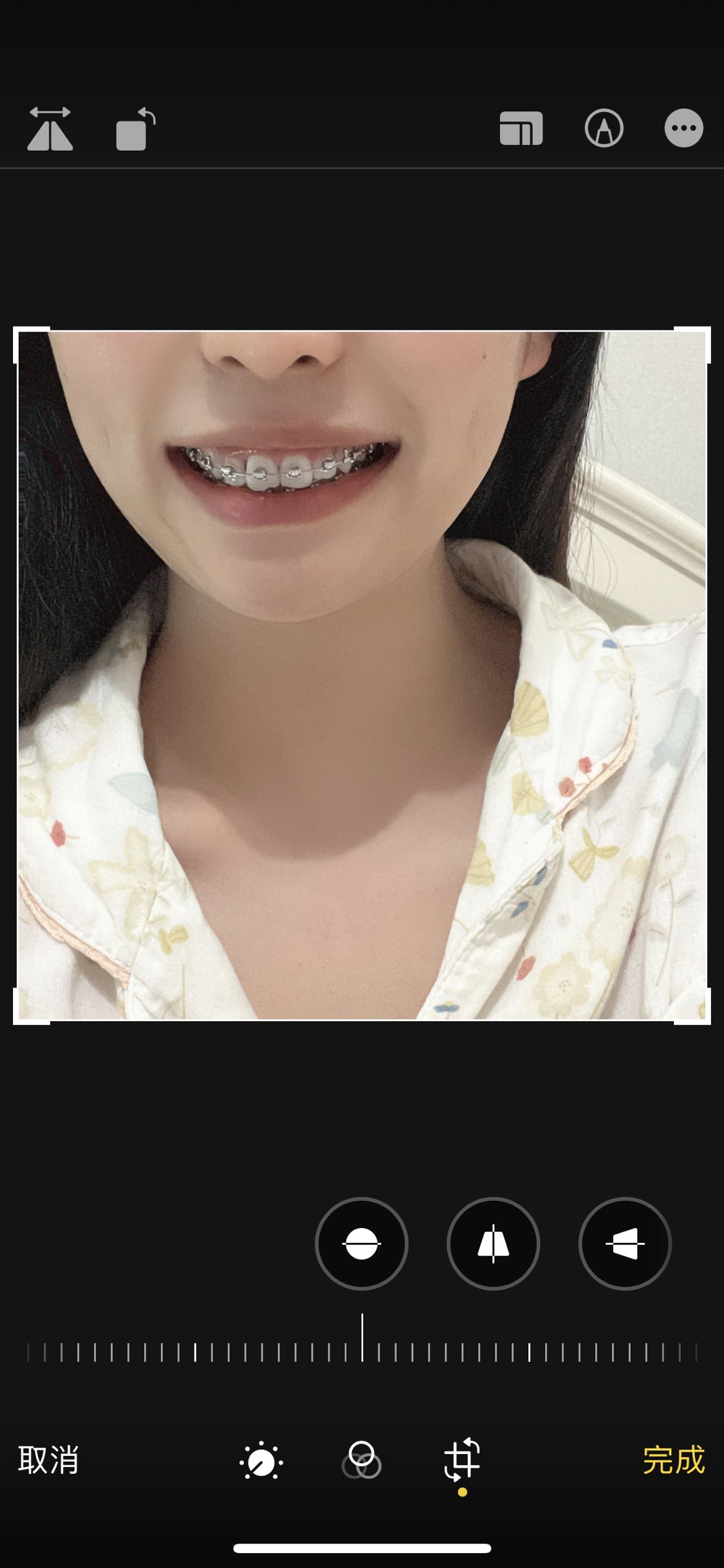Viewport: 724px width, 1568px height.
Task: Switch to the light adjustment tab
Action: [x=261, y=1461]
